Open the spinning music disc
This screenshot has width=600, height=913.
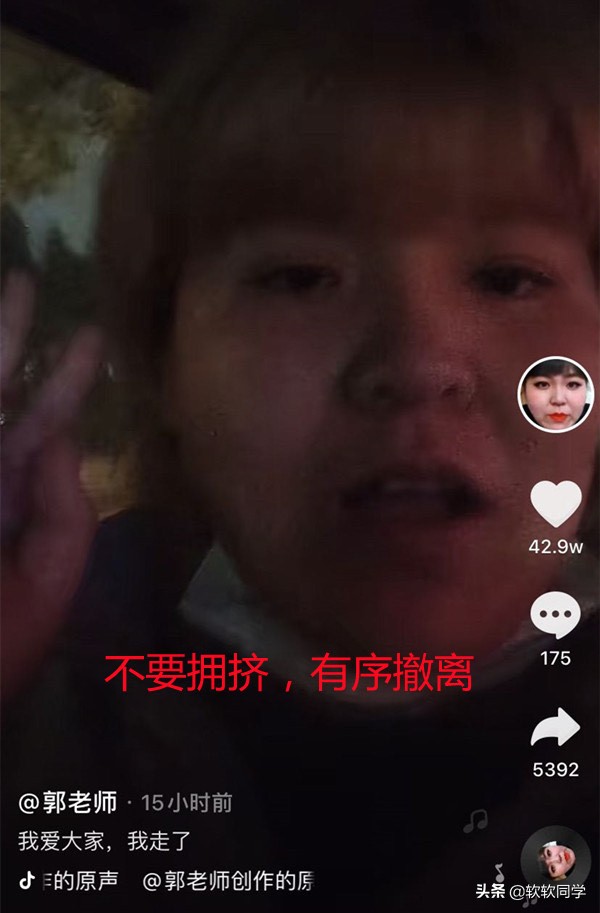(555, 859)
